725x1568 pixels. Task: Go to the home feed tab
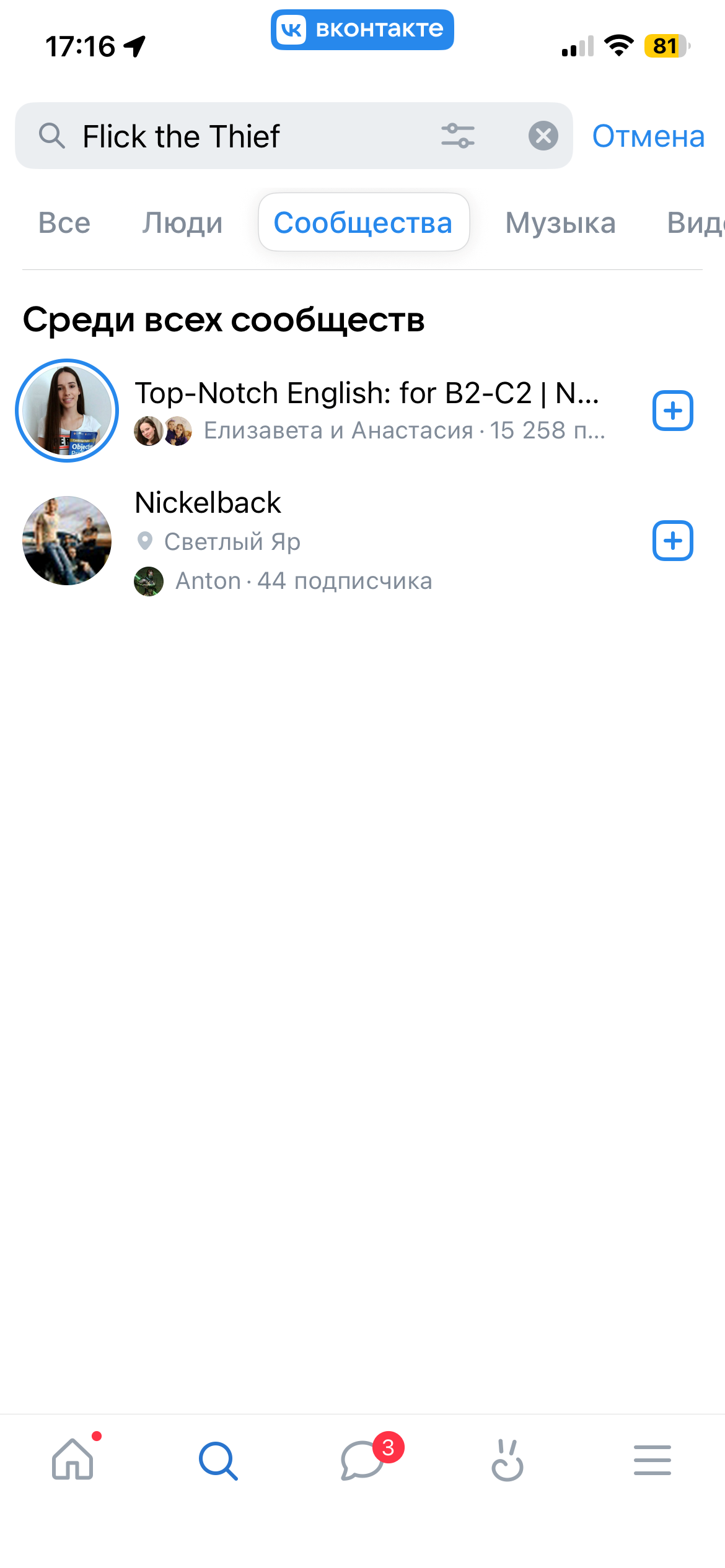(x=73, y=1460)
